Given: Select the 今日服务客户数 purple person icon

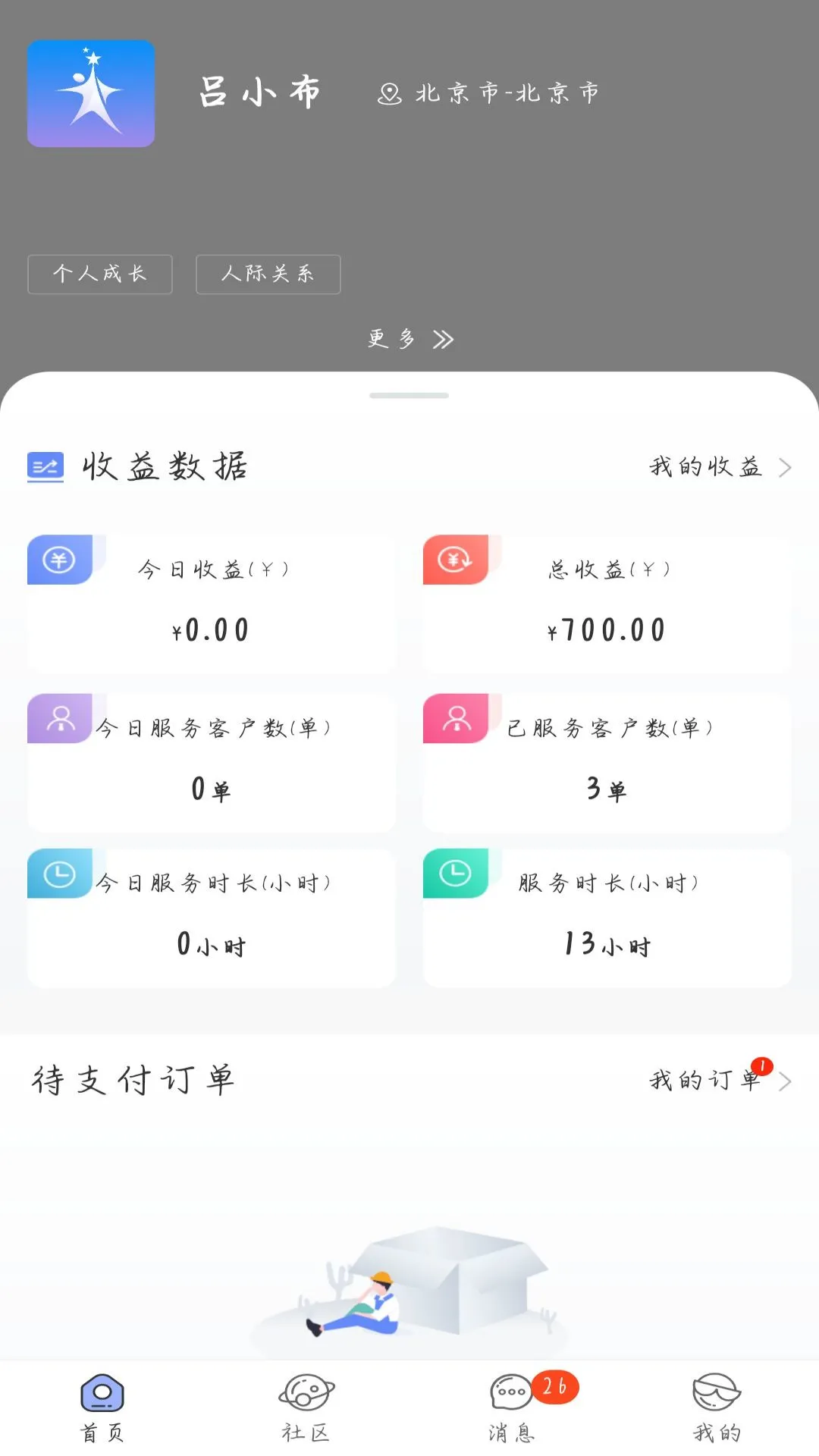Looking at the screenshot, I should coord(60,719).
